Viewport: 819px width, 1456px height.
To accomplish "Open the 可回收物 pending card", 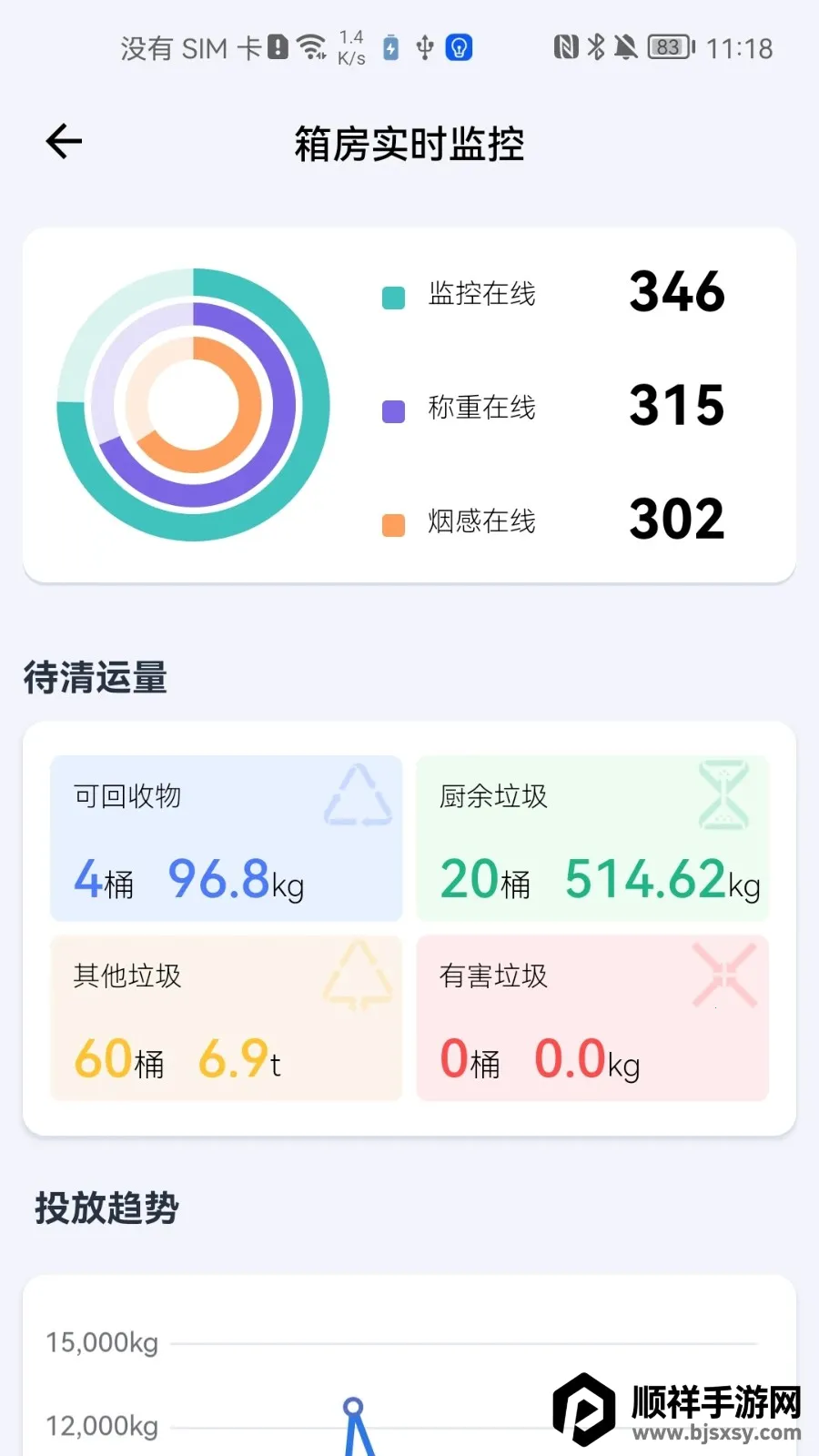I will (226, 838).
